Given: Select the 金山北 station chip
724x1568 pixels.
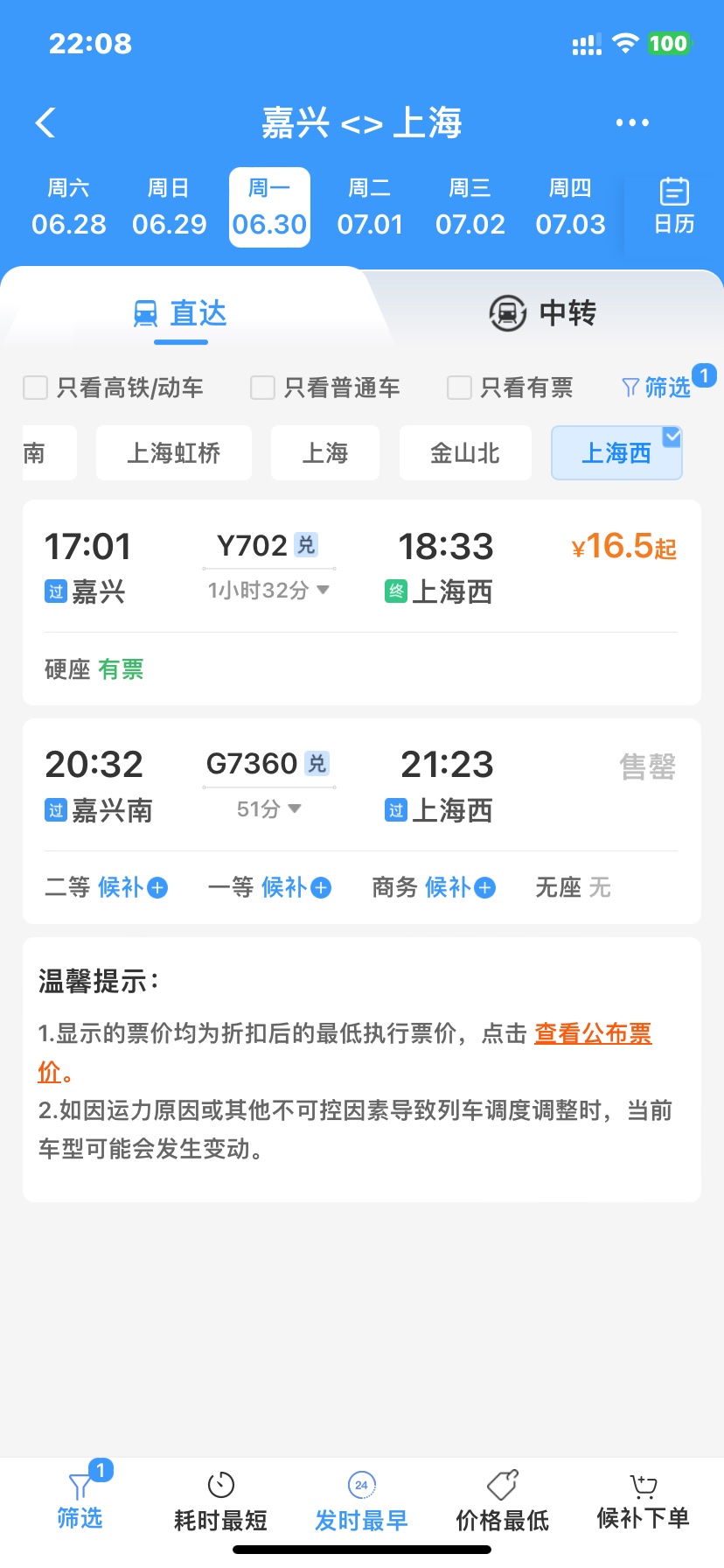Looking at the screenshot, I should [x=465, y=452].
